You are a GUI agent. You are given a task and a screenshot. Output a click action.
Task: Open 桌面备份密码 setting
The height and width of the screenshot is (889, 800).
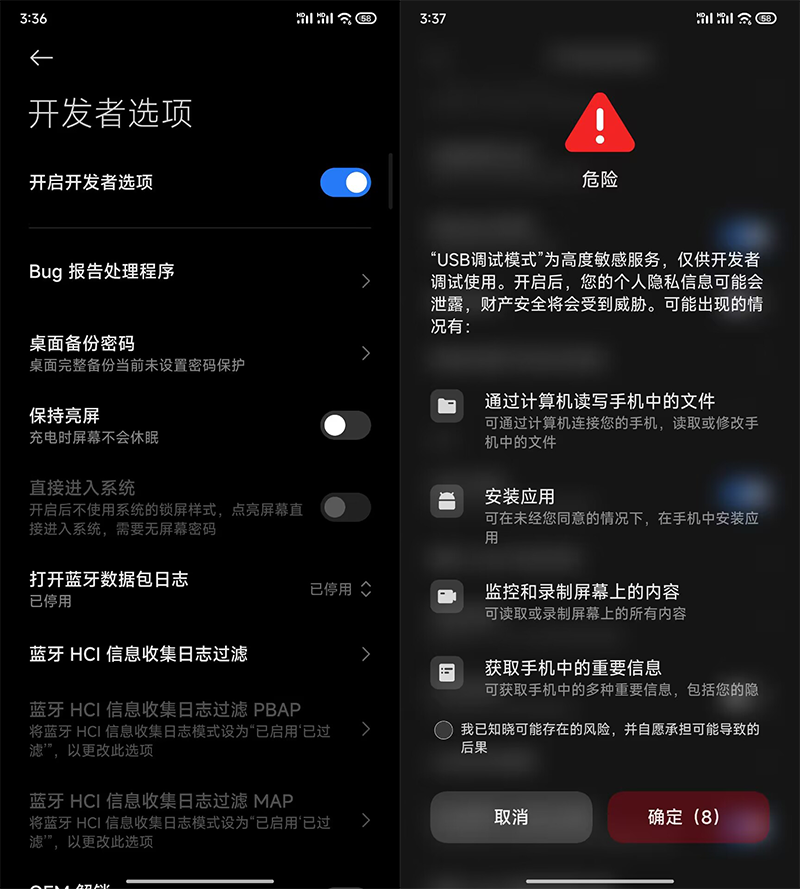pyautogui.click(x=200, y=352)
